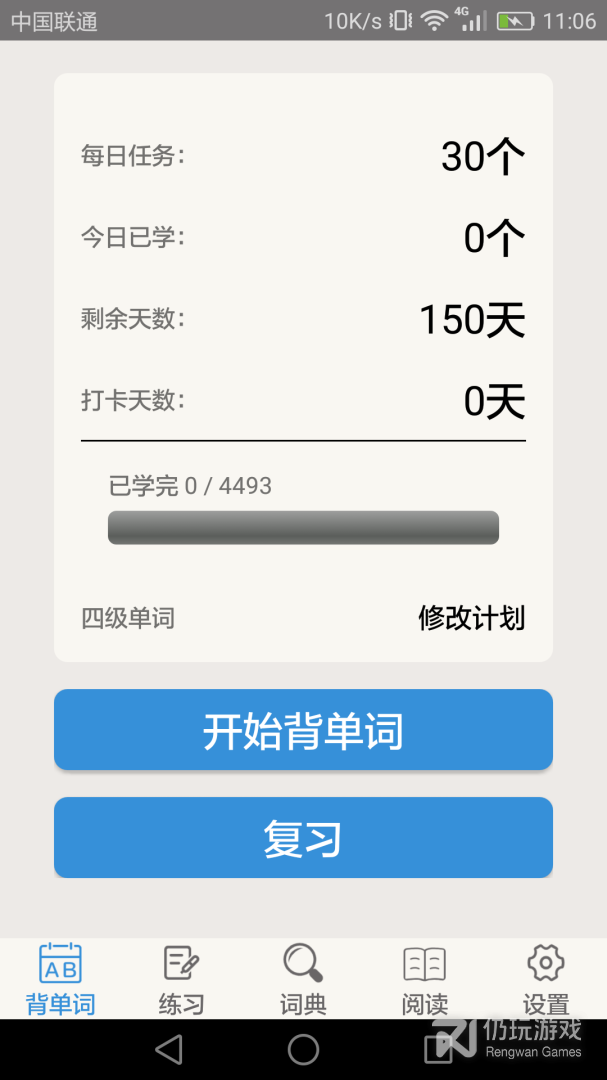Open the 复习 review button

303,838
